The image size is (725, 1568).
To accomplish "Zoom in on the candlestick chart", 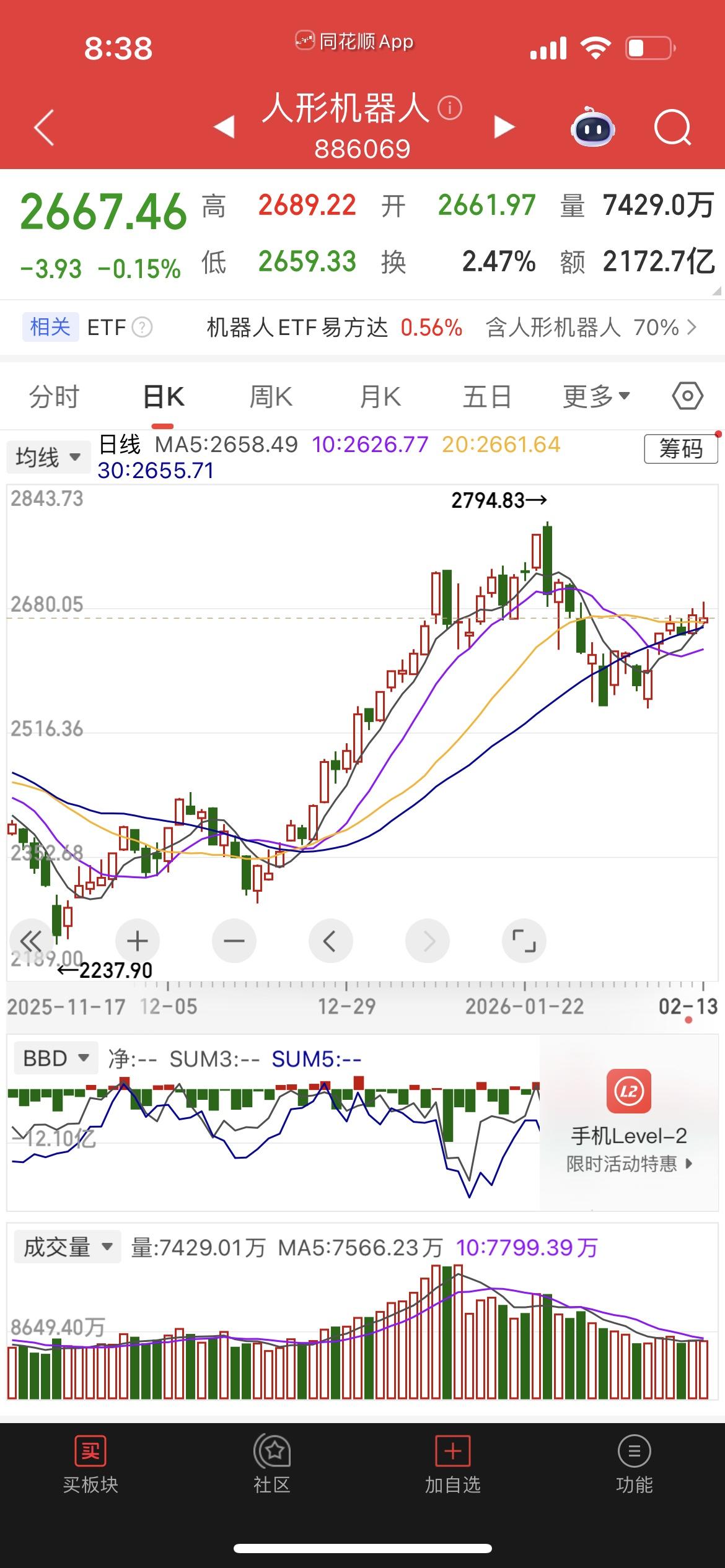I will pos(138,941).
